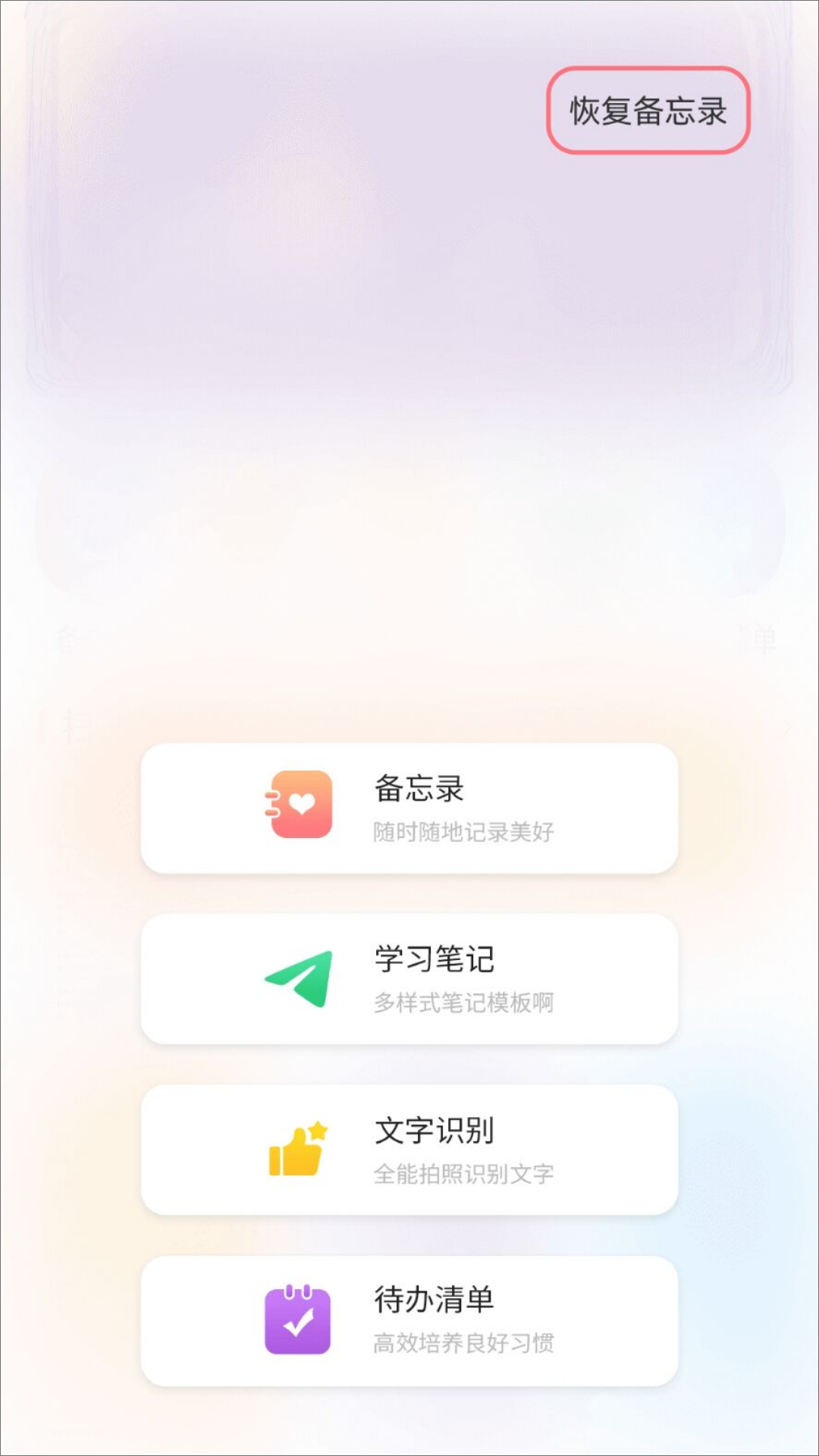Select the heart notebook 备忘录 icon
This screenshot has width=819, height=1456.
point(302,807)
